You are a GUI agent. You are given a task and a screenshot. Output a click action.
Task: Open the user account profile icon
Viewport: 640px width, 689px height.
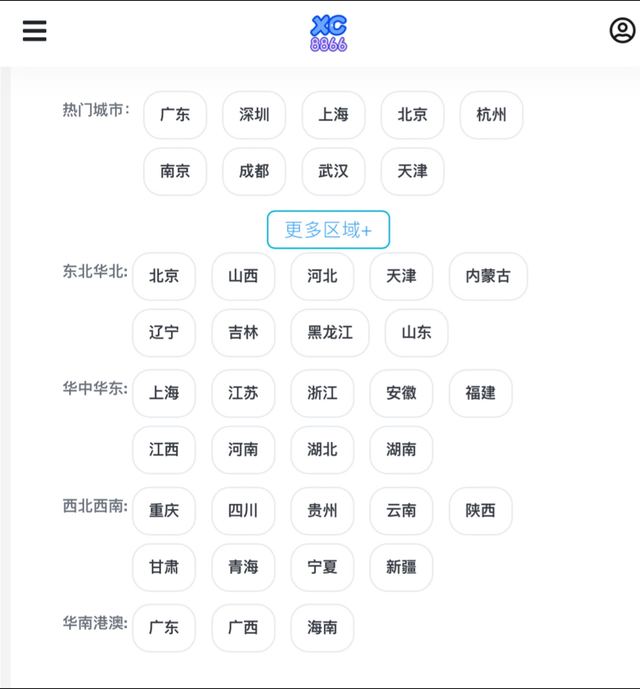622,31
